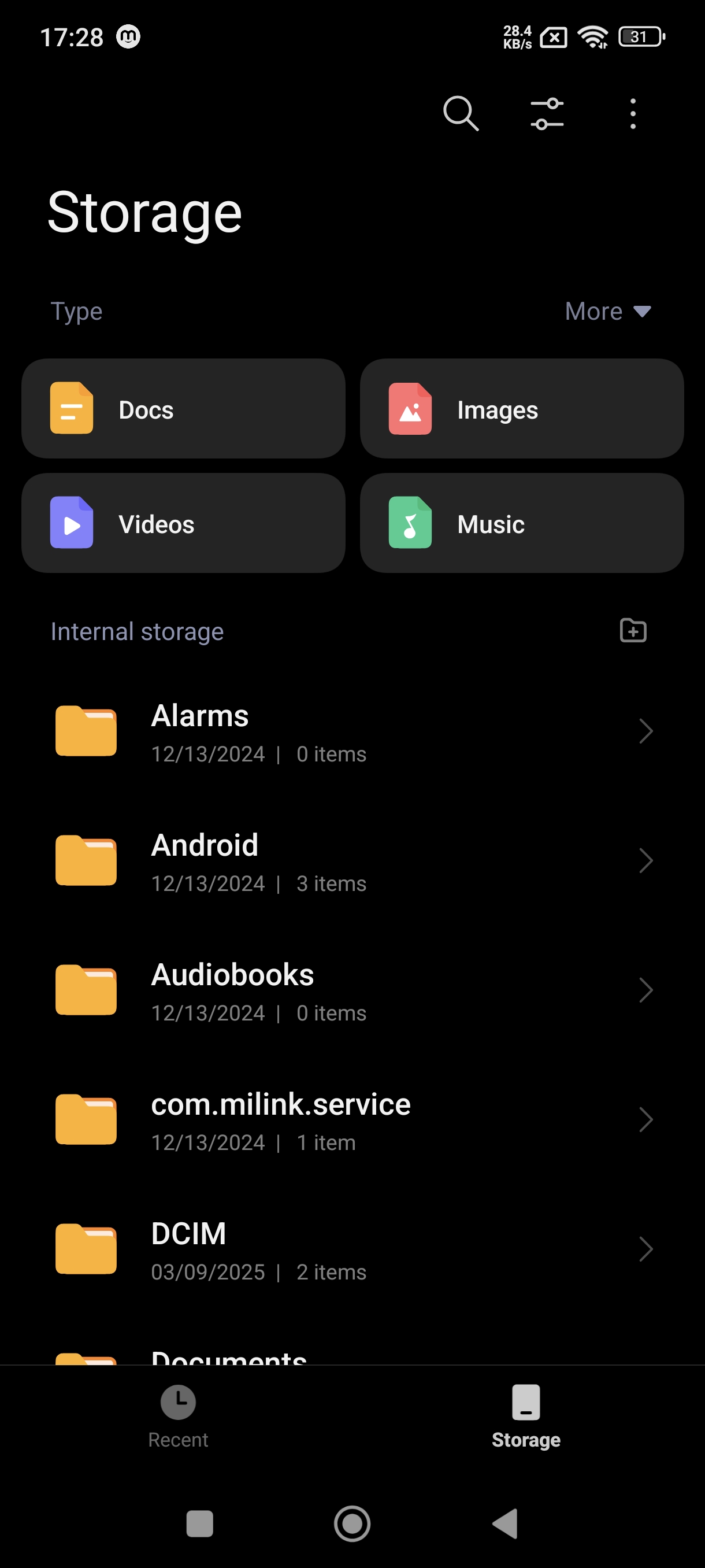Open the Audiobooks folder

tap(352, 990)
